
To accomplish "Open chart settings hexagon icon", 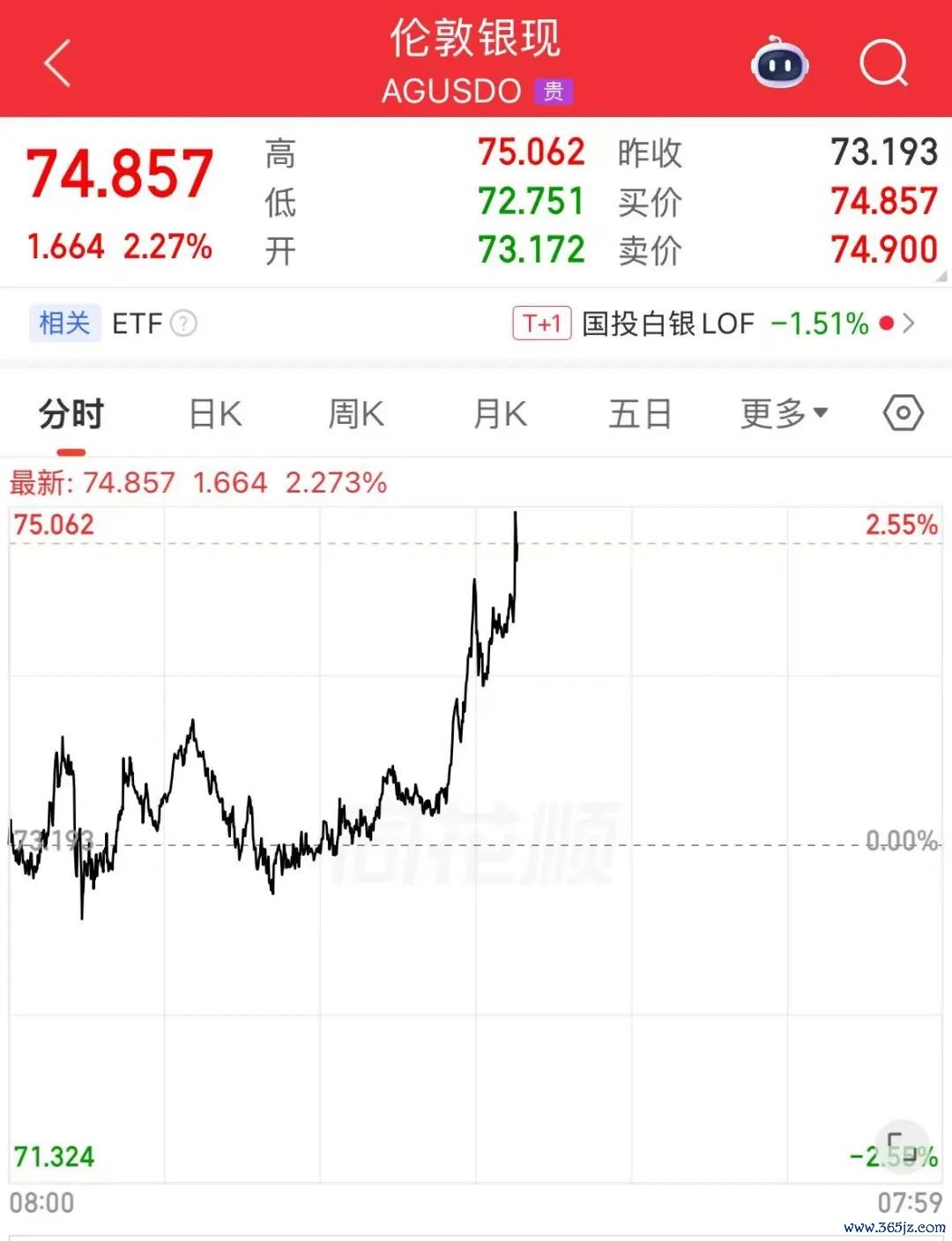I will coord(904,412).
